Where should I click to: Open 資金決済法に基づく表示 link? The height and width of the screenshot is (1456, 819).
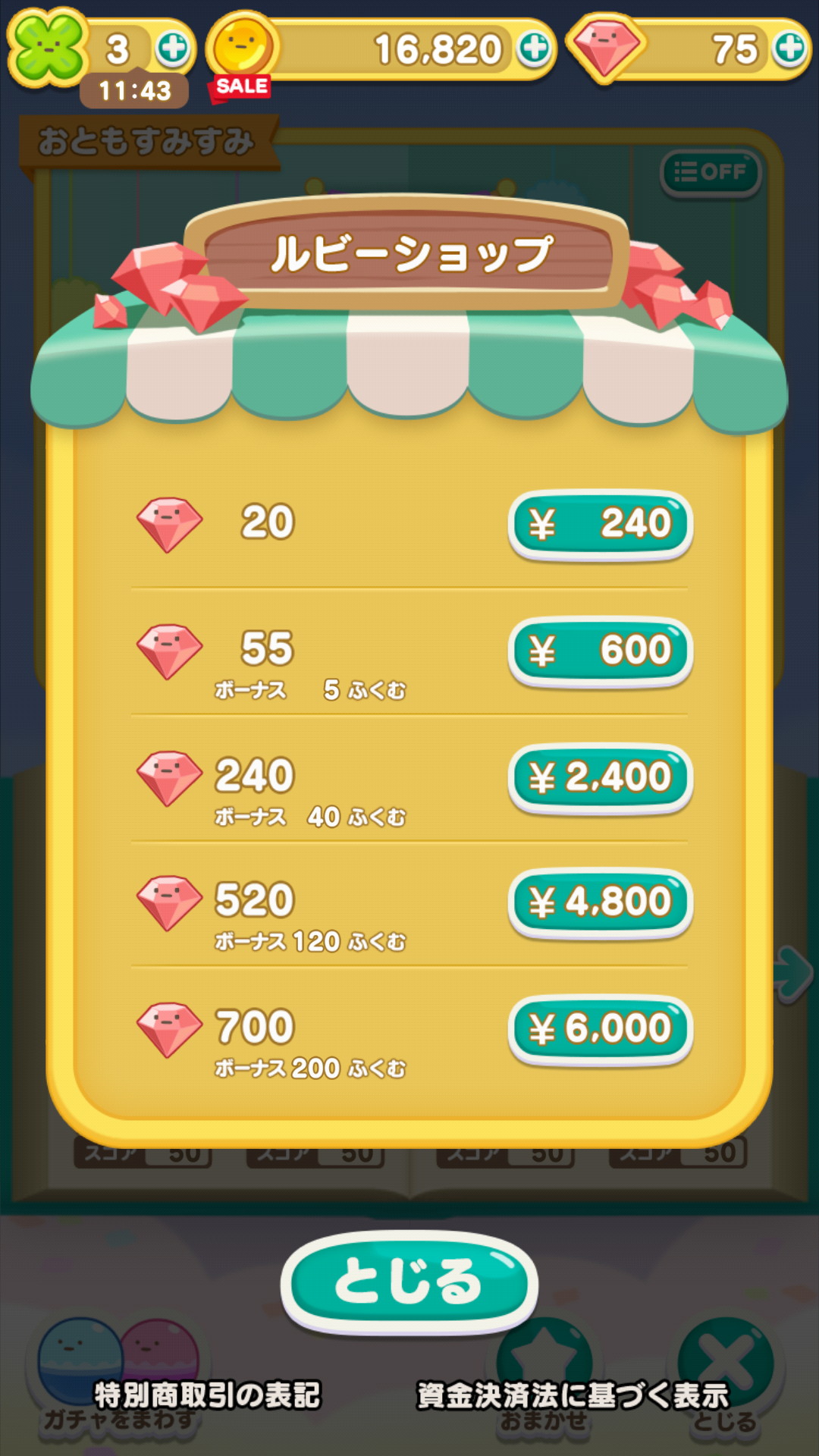pos(573,1395)
